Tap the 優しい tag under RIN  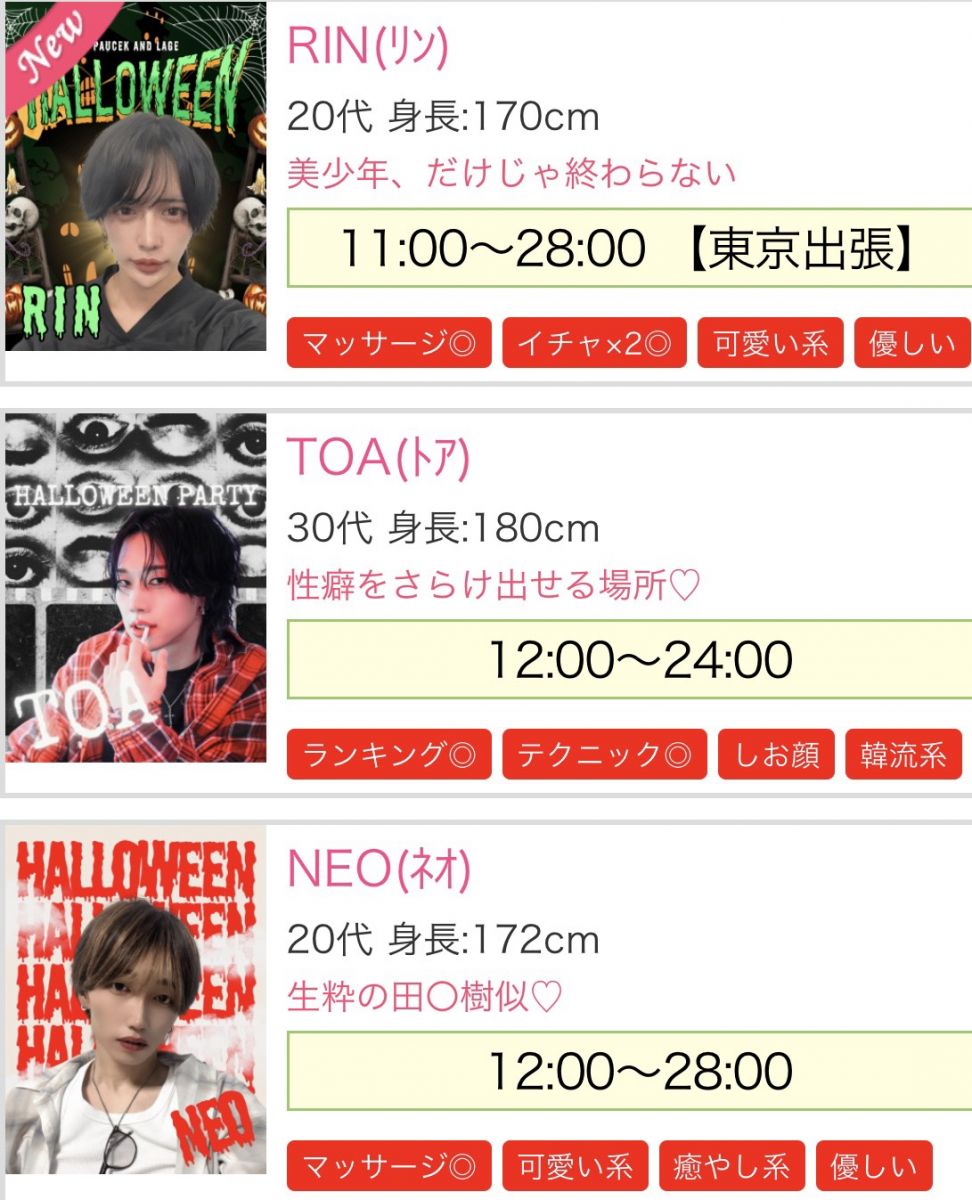tap(911, 344)
